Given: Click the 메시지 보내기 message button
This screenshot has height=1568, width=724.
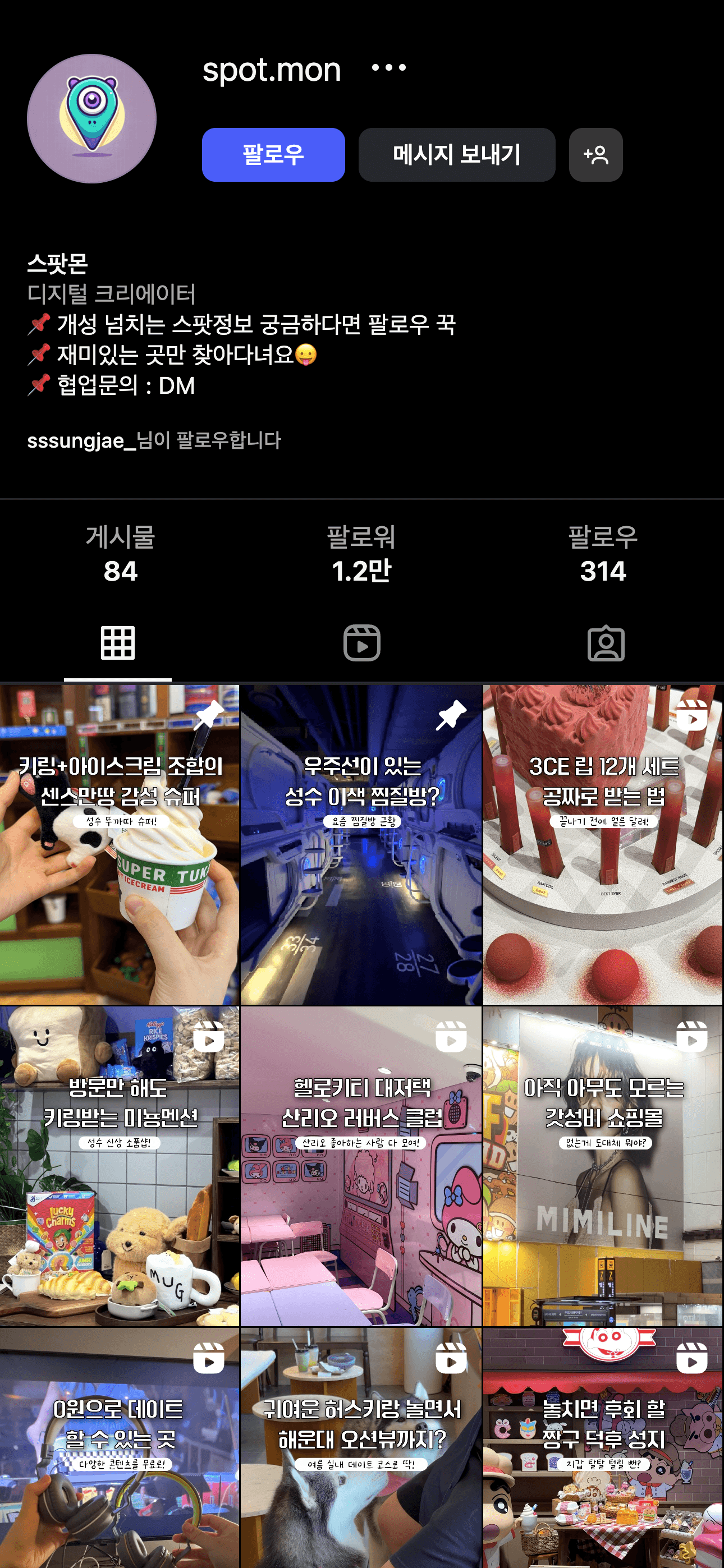Looking at the screenshot, I should 457,155.
